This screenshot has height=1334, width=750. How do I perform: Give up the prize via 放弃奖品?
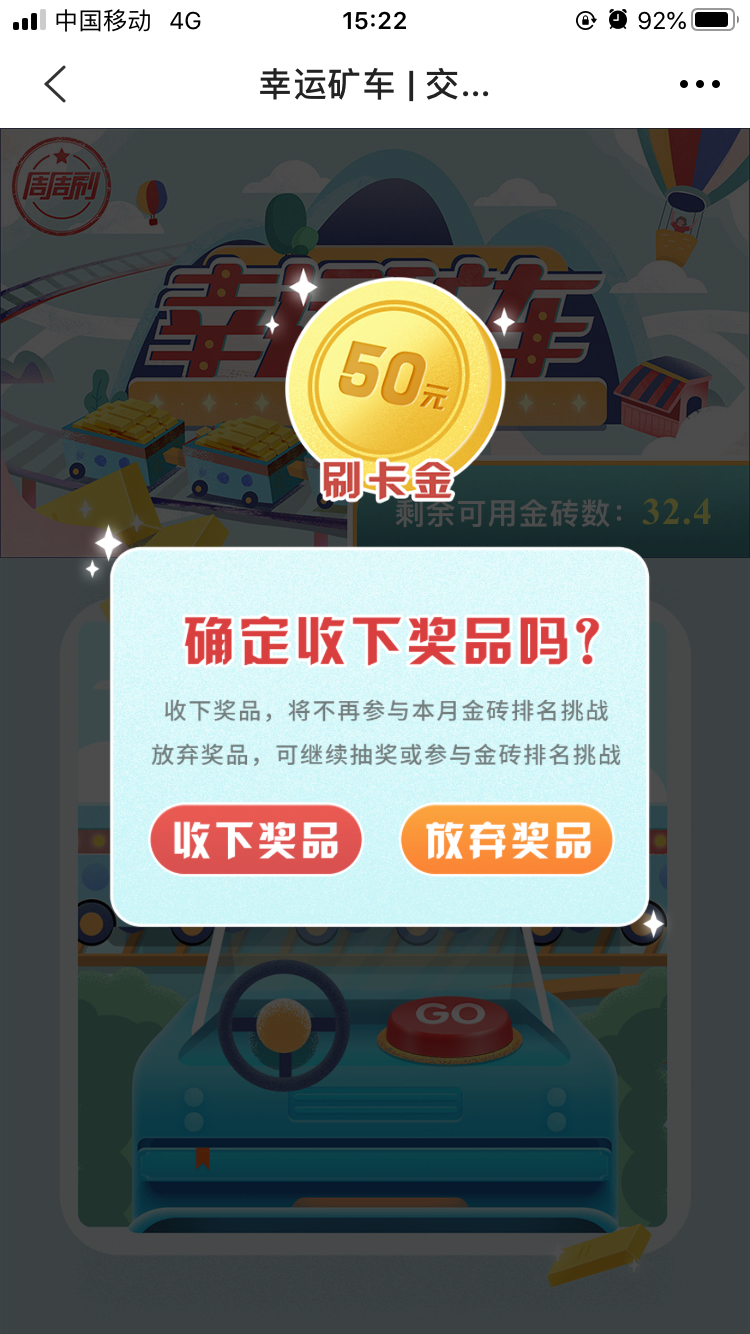coord(507,840)
